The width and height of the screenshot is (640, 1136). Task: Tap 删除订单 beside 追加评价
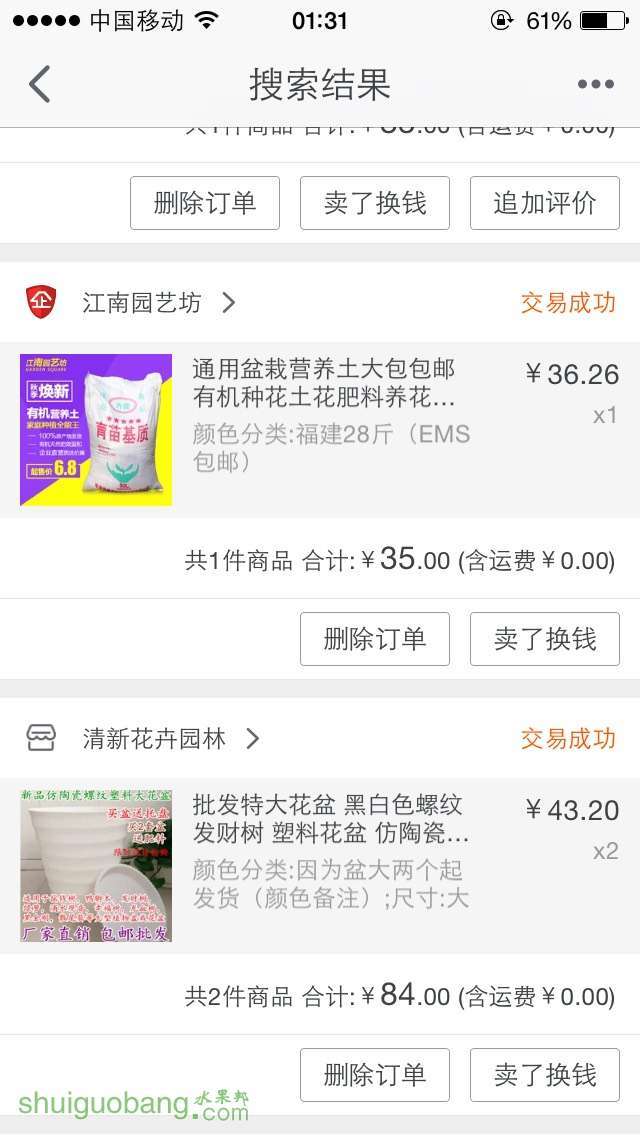(205, 203)
